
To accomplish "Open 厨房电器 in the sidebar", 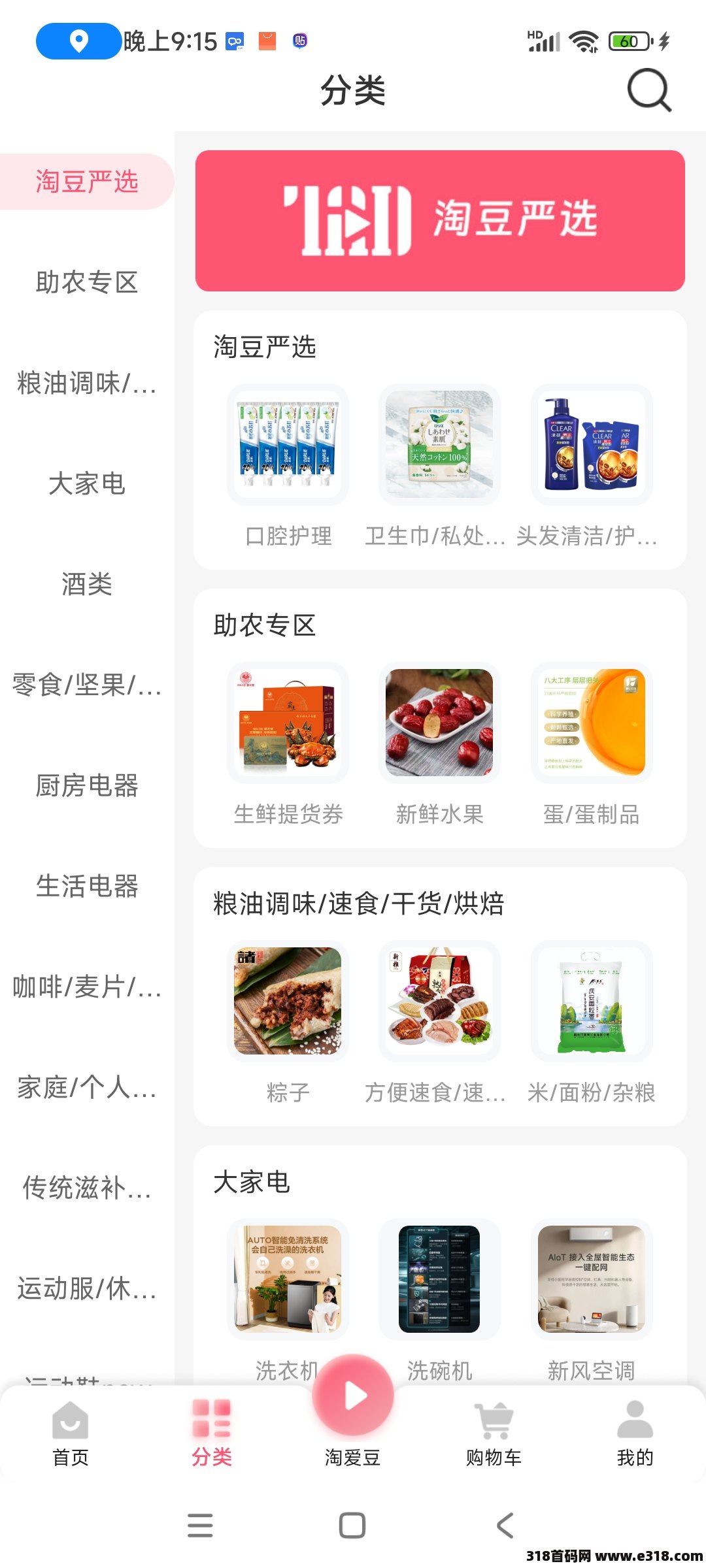I will [x=87, y=785].
